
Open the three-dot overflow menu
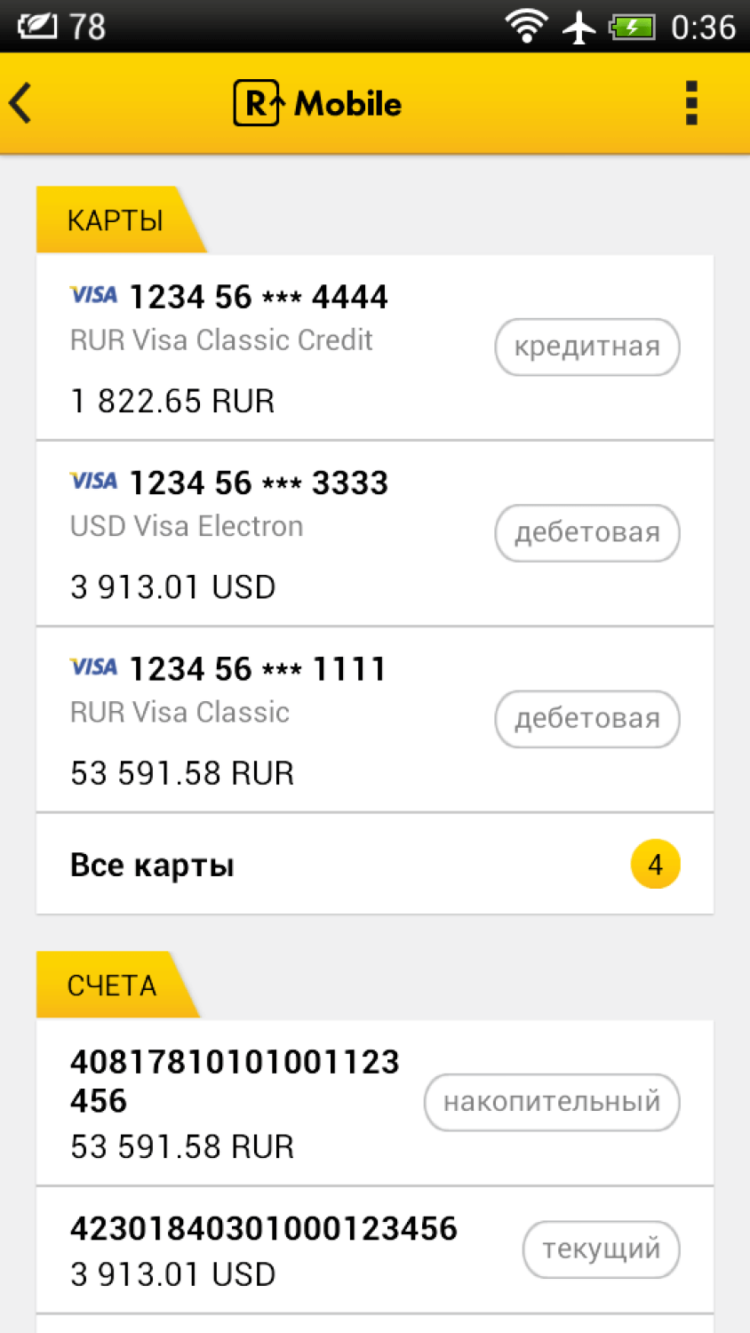pos(690,102)
